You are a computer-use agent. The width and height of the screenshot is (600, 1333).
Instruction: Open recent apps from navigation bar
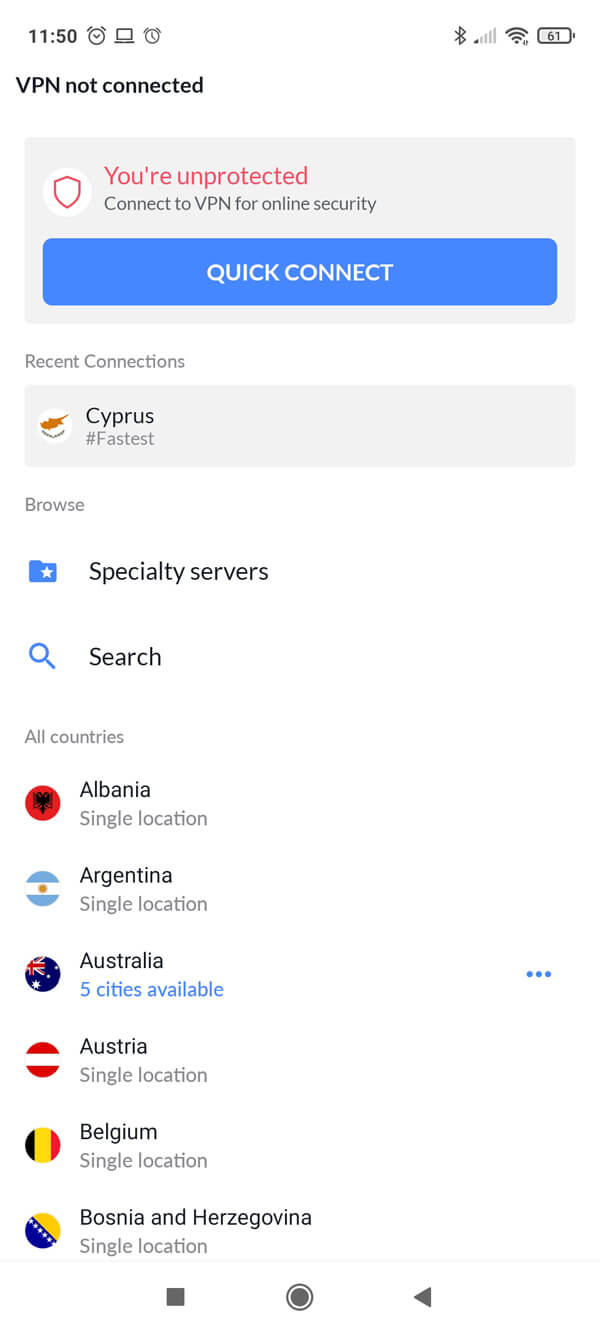[x=175, y=1297]
